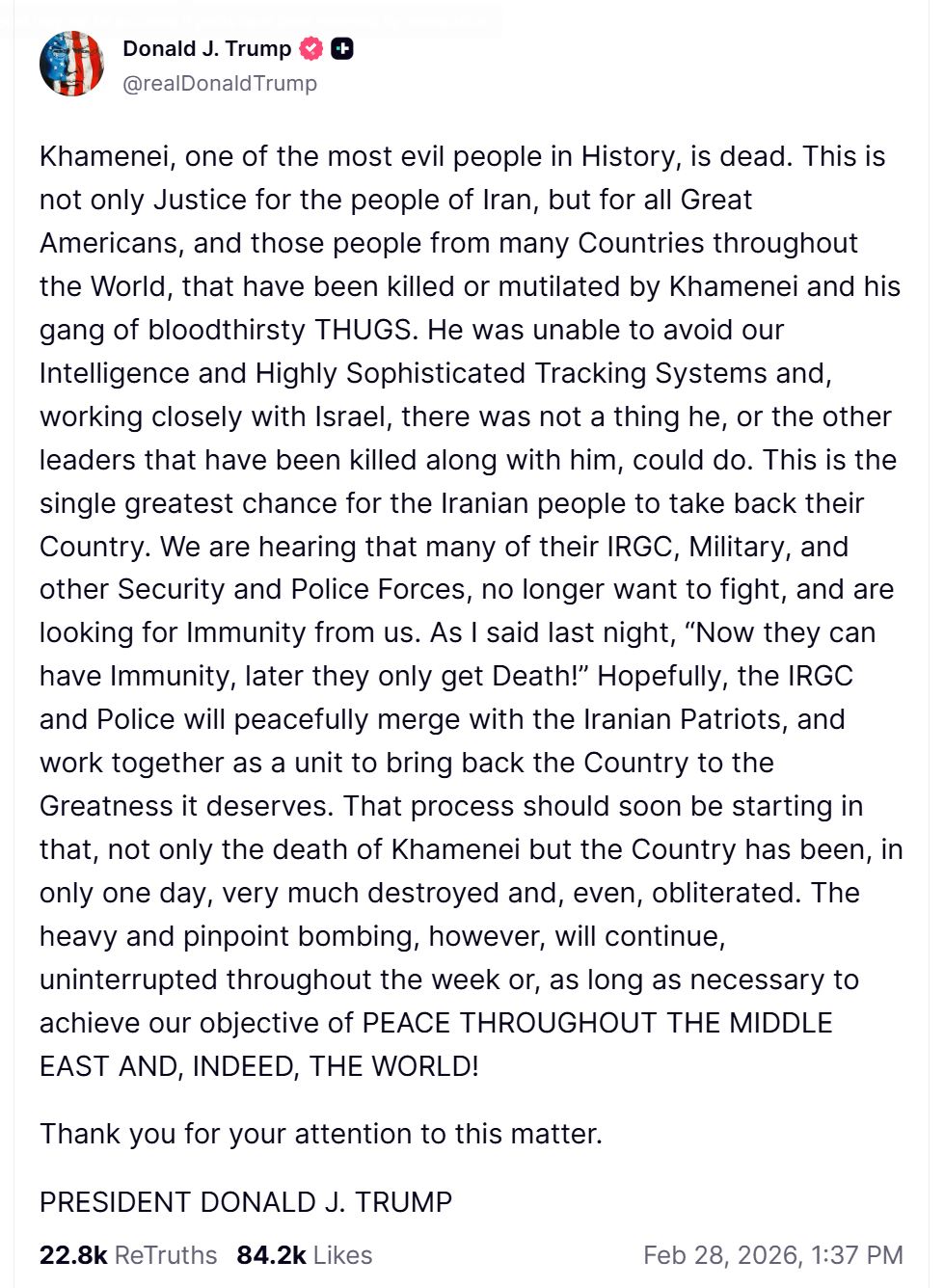Screen dimensions: 944x1288
Task: Open the Feb 28, 2026 timestamp link
Action: 772,1254
